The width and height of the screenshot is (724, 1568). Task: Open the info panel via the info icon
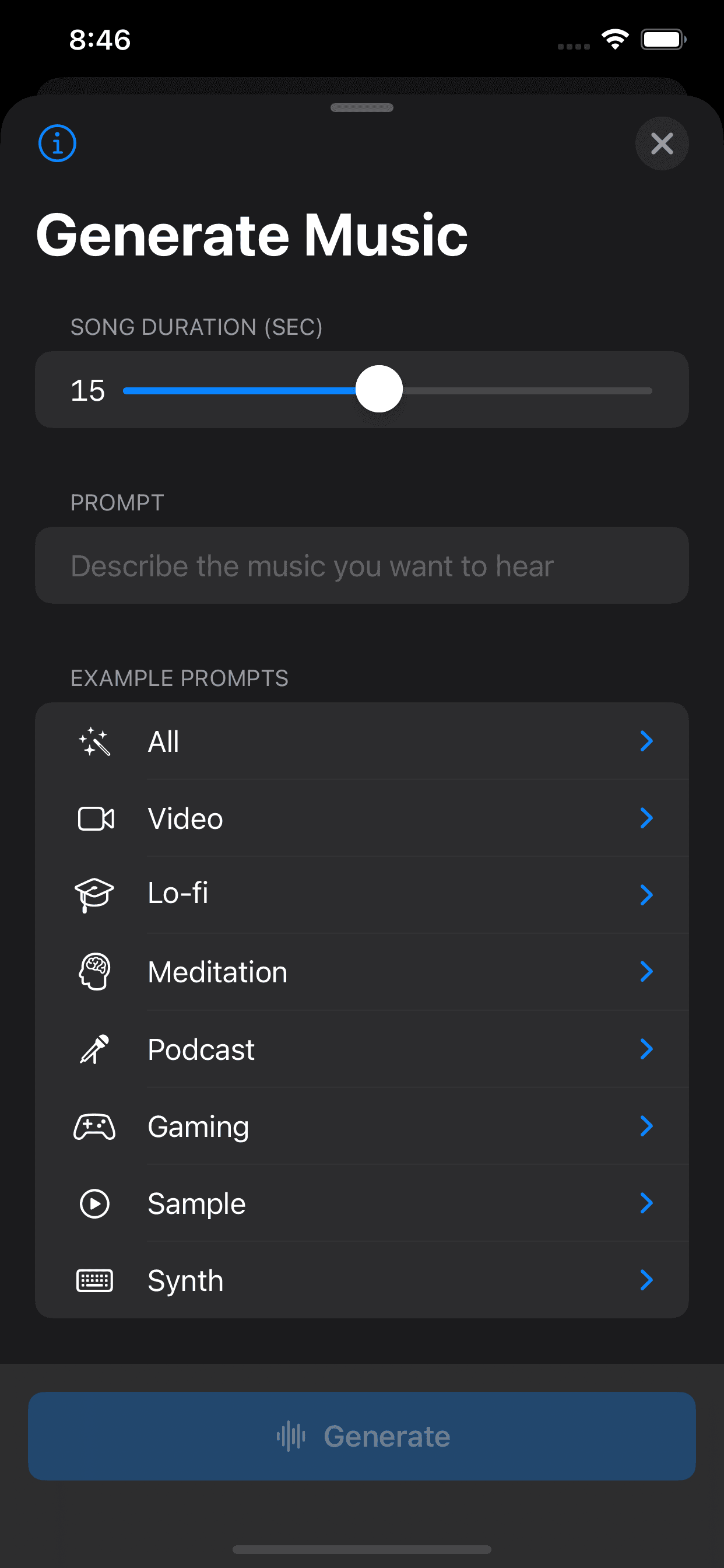(57, 143)
